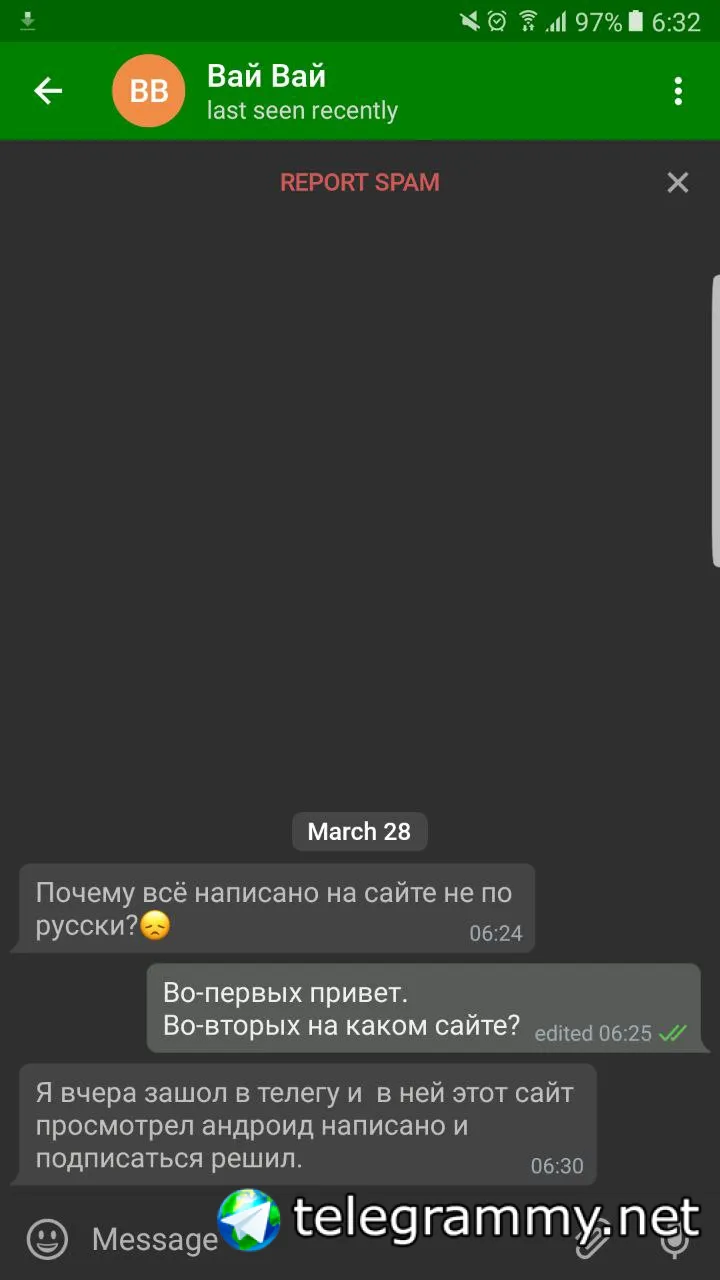Open the three-dot overflow menu

tap(678, 91)
